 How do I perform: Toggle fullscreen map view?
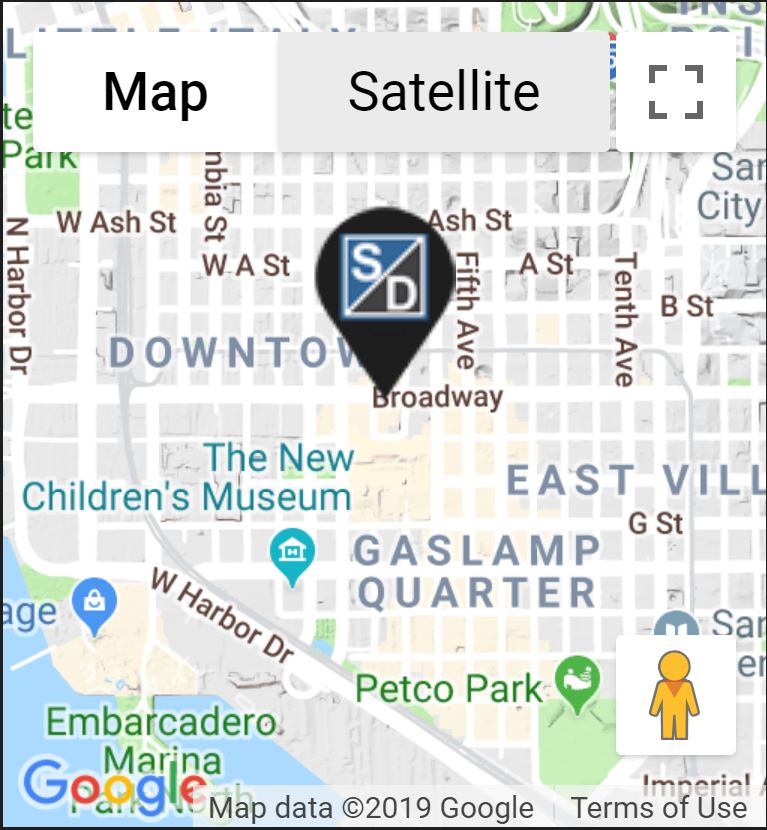(x=675, y=92)
